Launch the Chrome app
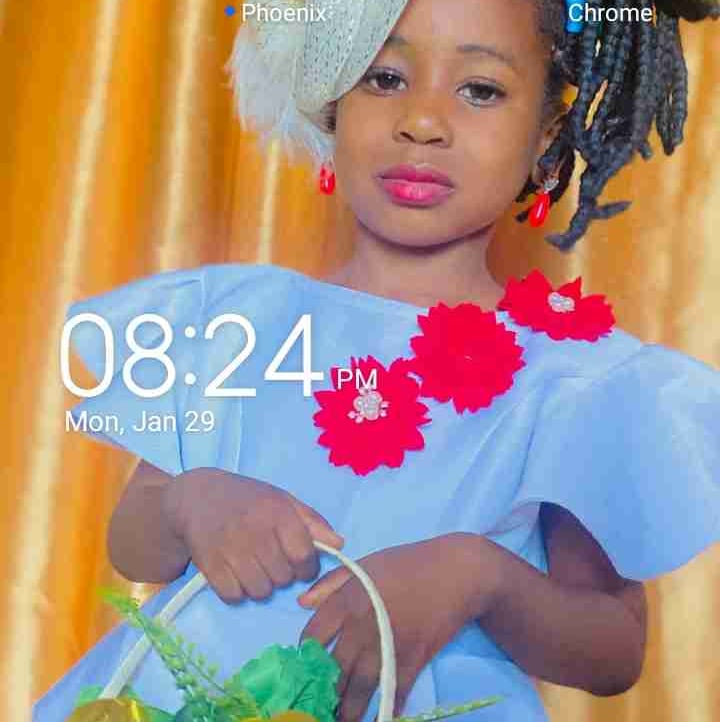720x722 pixels. point(609,13)
